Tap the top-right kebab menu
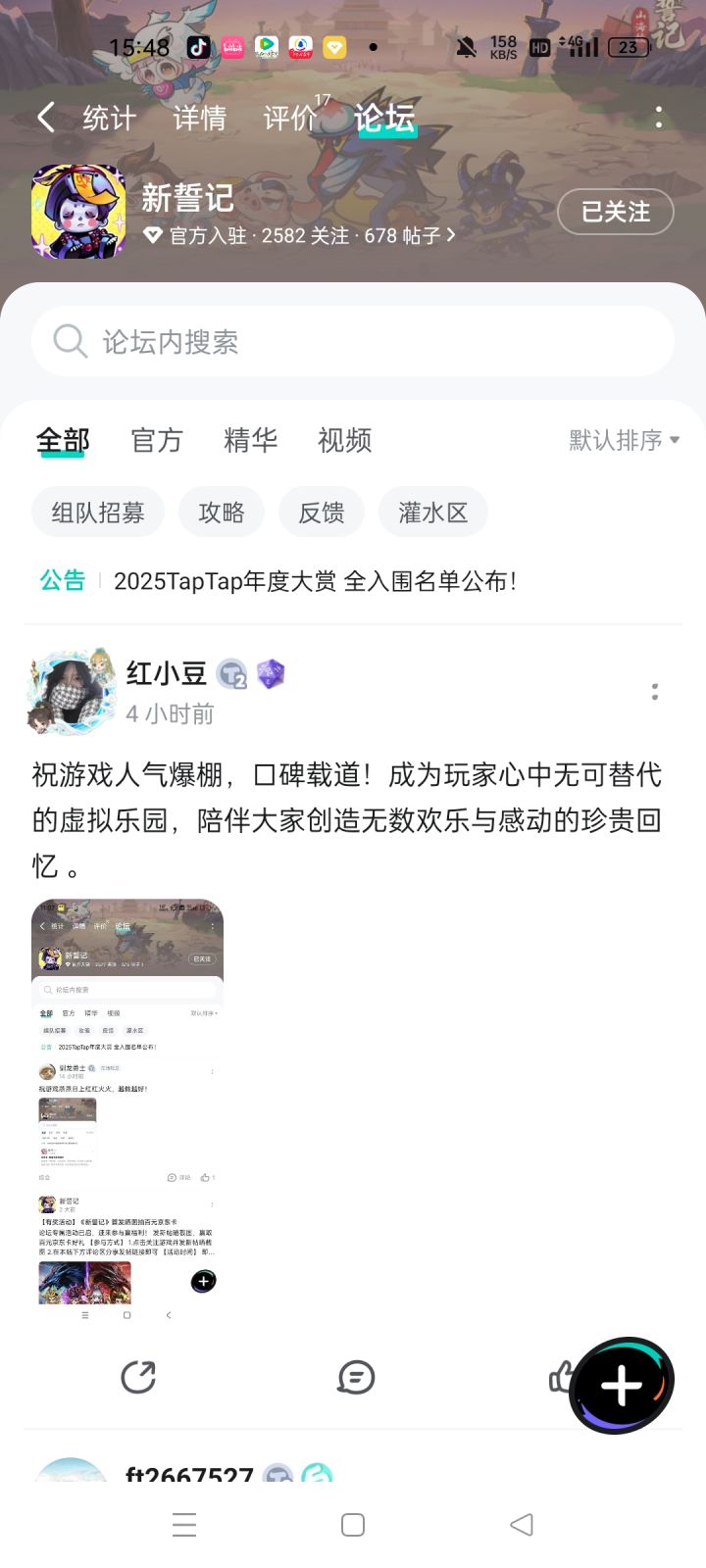706x1568 pixels. 658,117
